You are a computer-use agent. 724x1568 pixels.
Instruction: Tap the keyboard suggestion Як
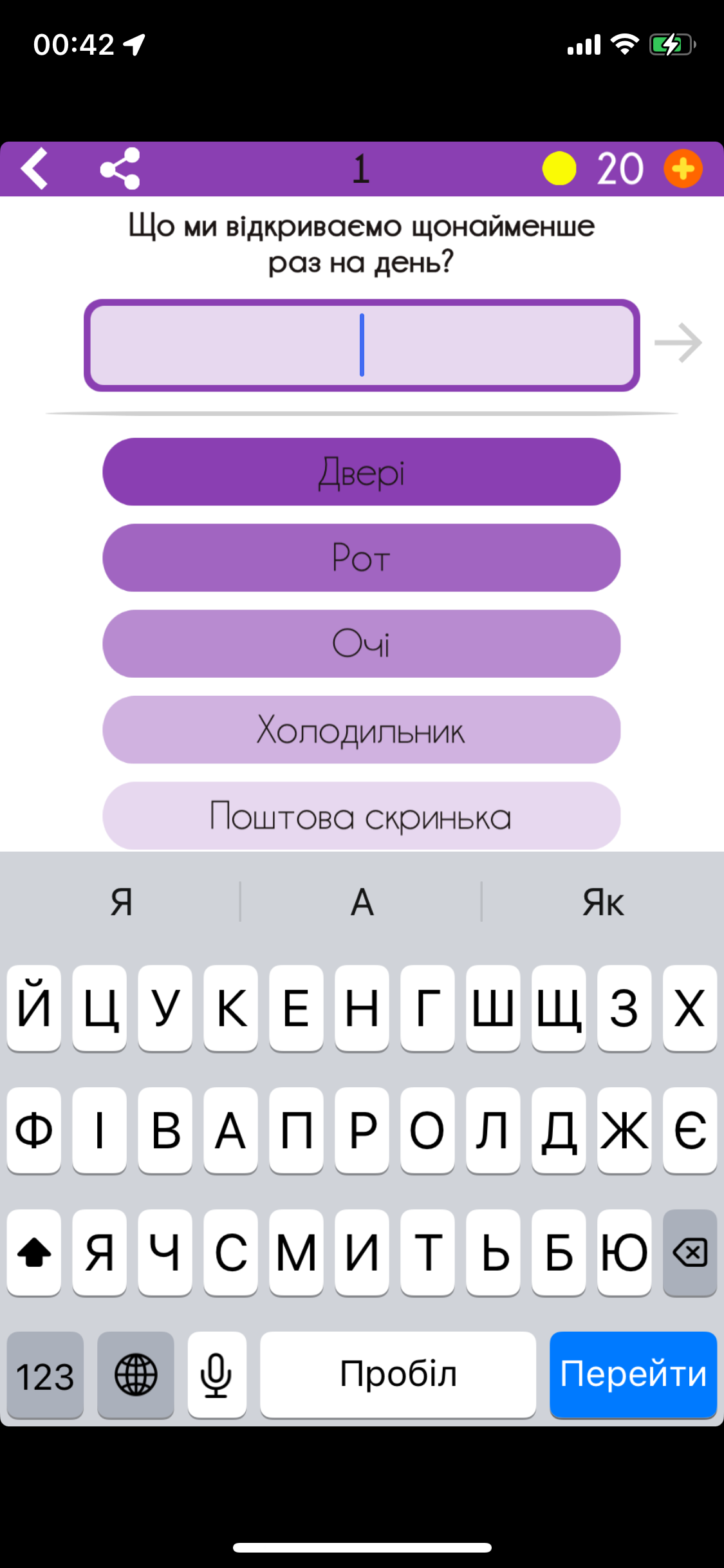pyautogui.click(x=603, y=902)
